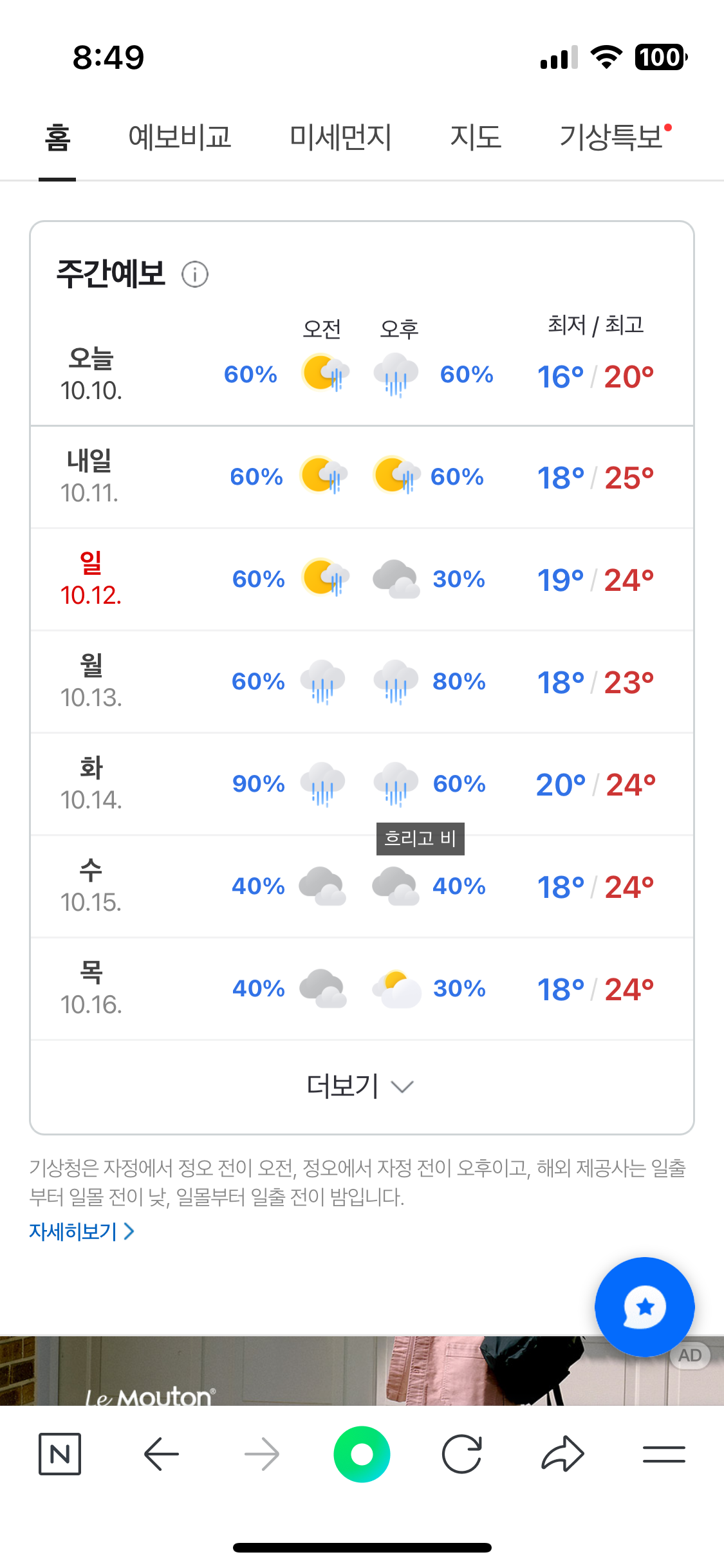
Task: Open the 자세히보기 link
Action: coord(82,1231)
